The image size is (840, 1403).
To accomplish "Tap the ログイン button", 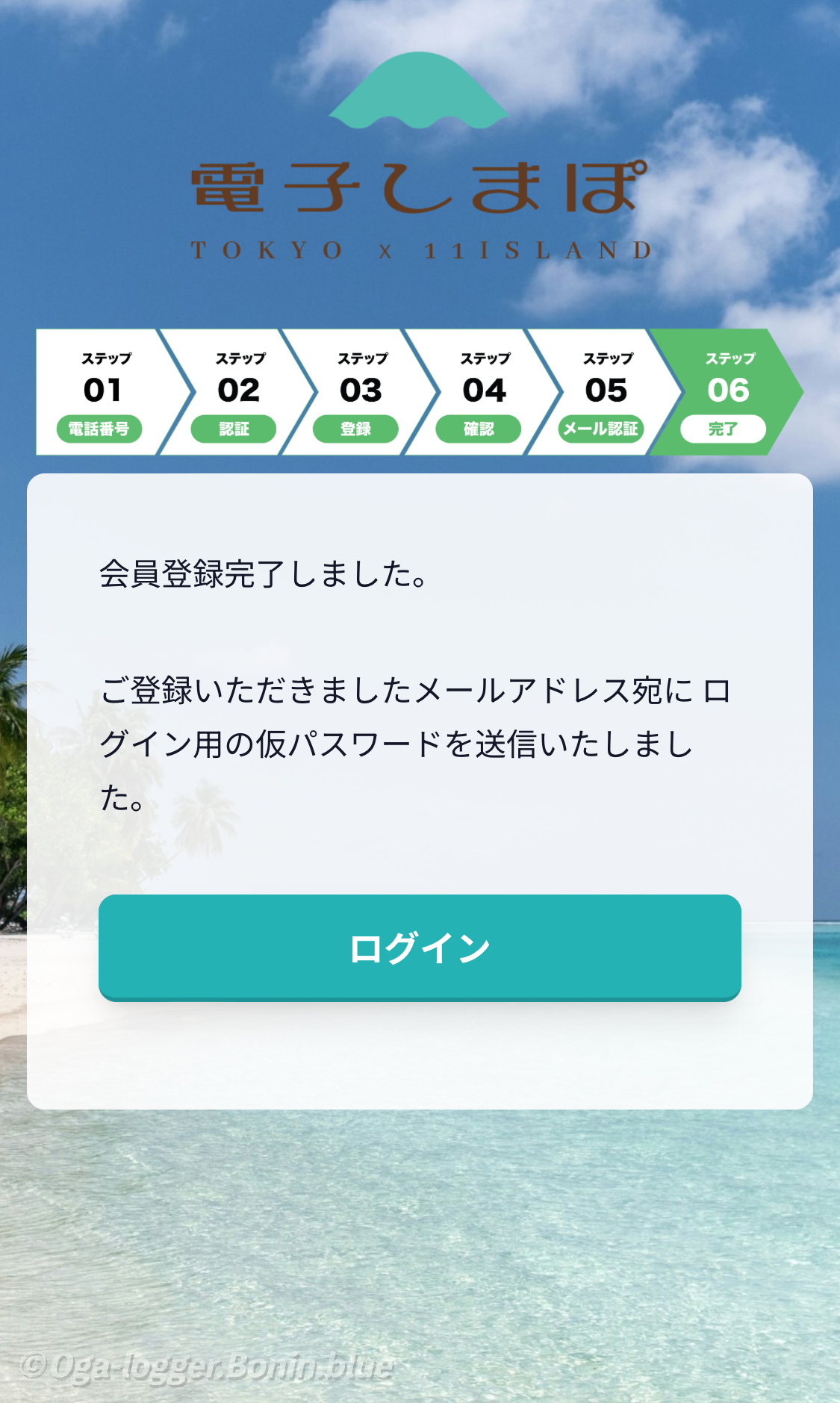I will coord(420,947).
